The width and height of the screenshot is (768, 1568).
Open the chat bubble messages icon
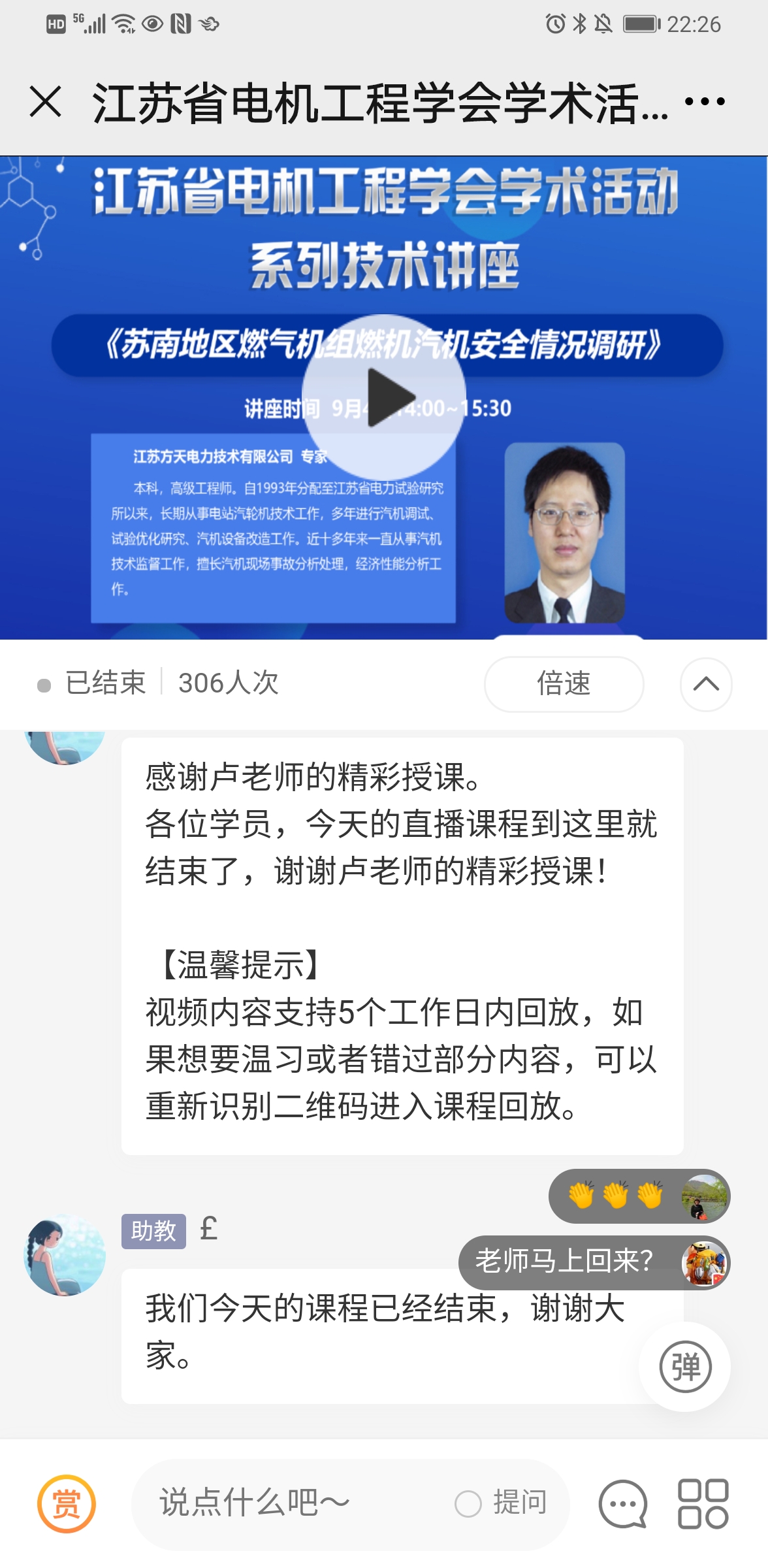622,1503
